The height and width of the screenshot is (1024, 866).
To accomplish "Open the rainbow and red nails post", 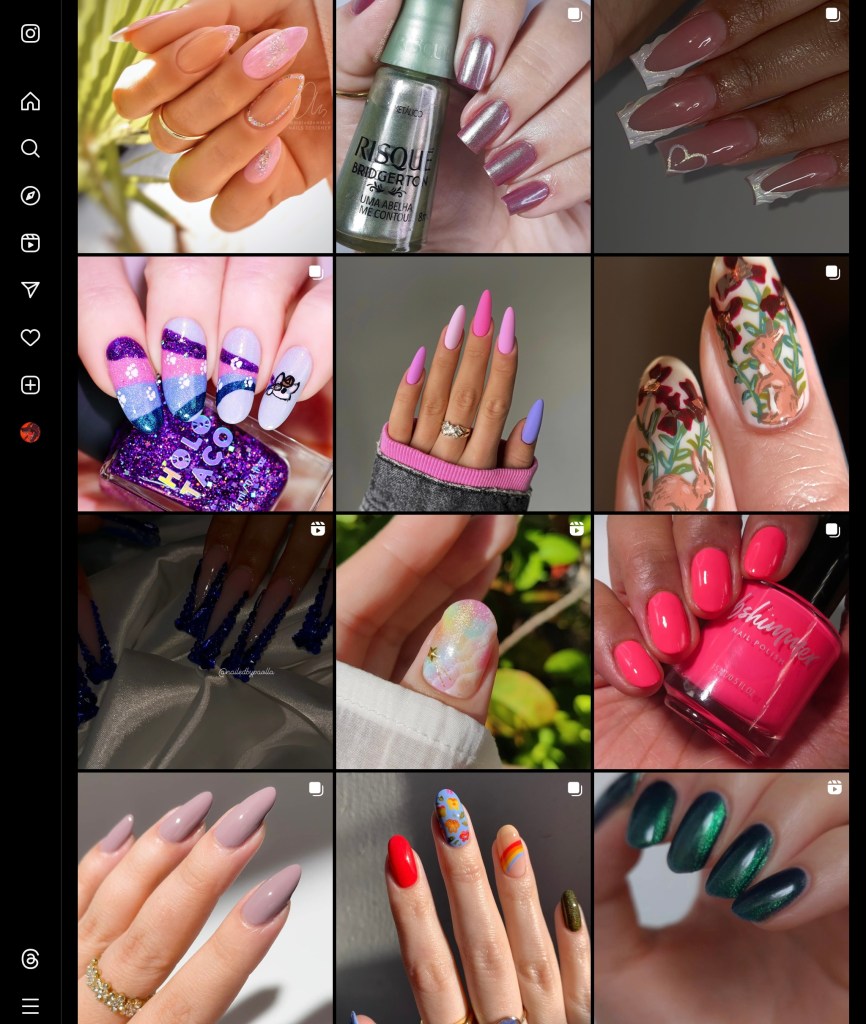I will [463, 898].
